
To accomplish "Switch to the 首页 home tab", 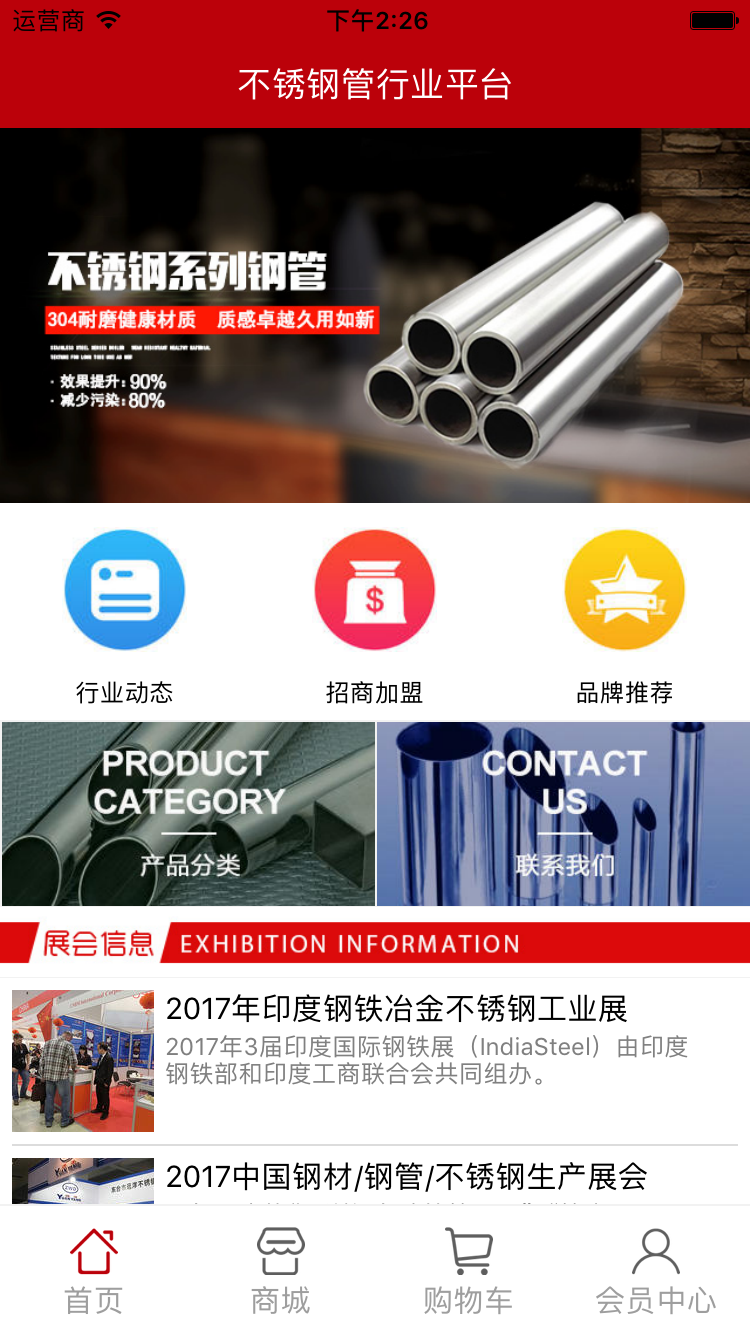I will [x=94, y=1272].
